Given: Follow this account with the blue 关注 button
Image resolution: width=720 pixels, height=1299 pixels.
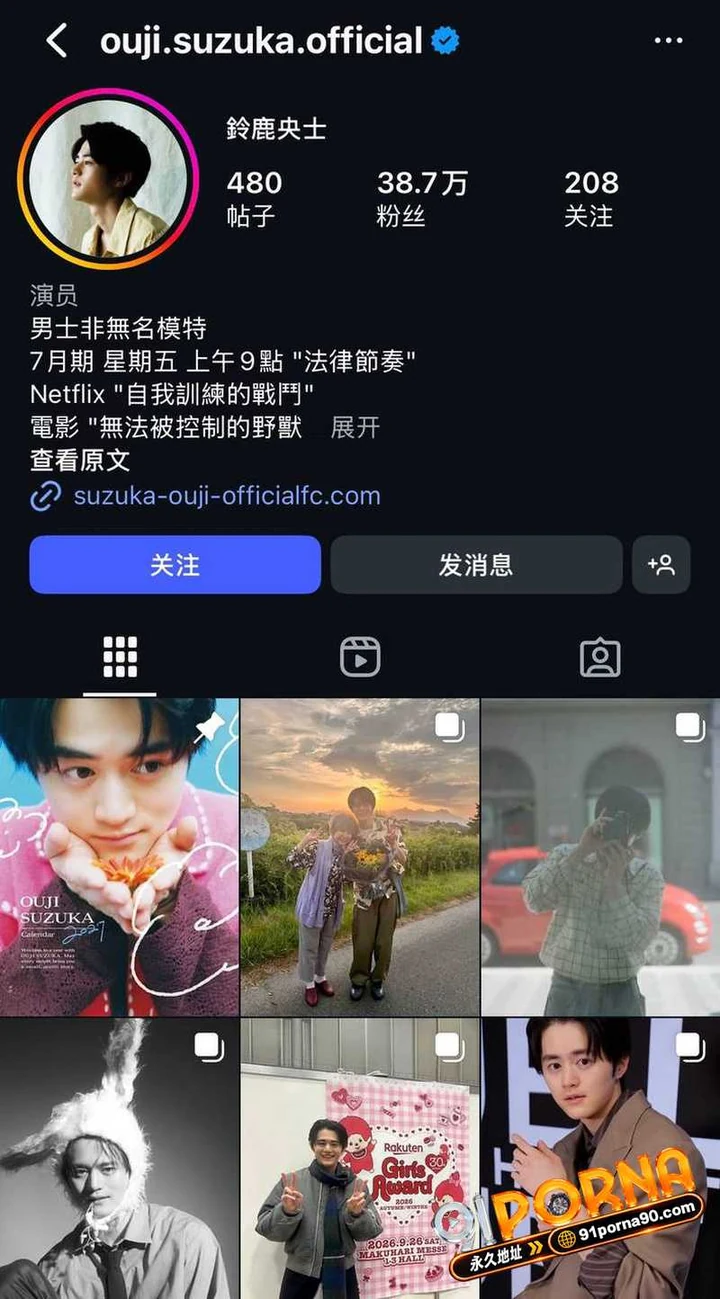Looking at the screenshot, I should 175,565.
